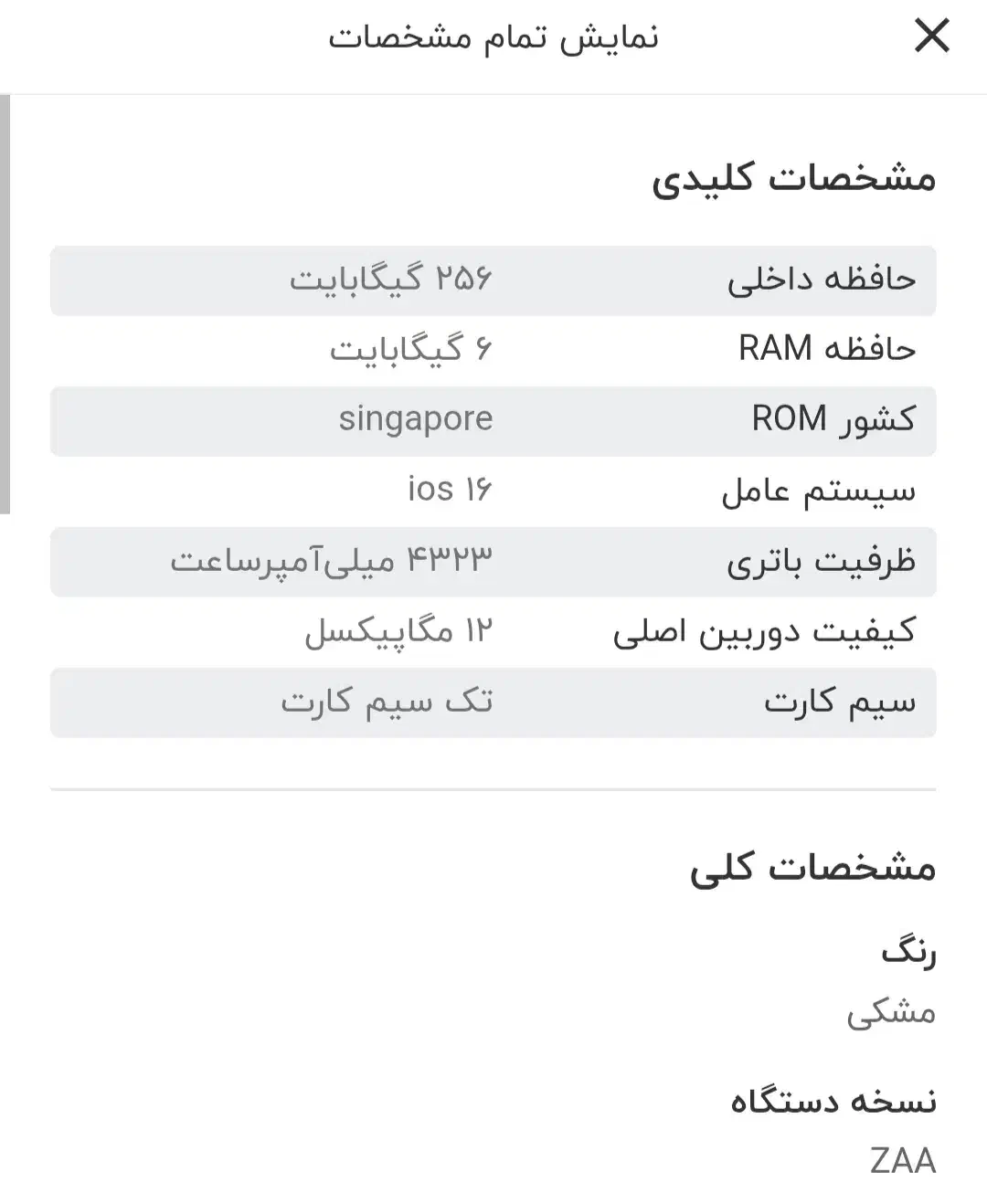987x1204 pixels.
Task: Select the 4323 میلی‌آمپرساعت battery value
Action: (335, 561)
